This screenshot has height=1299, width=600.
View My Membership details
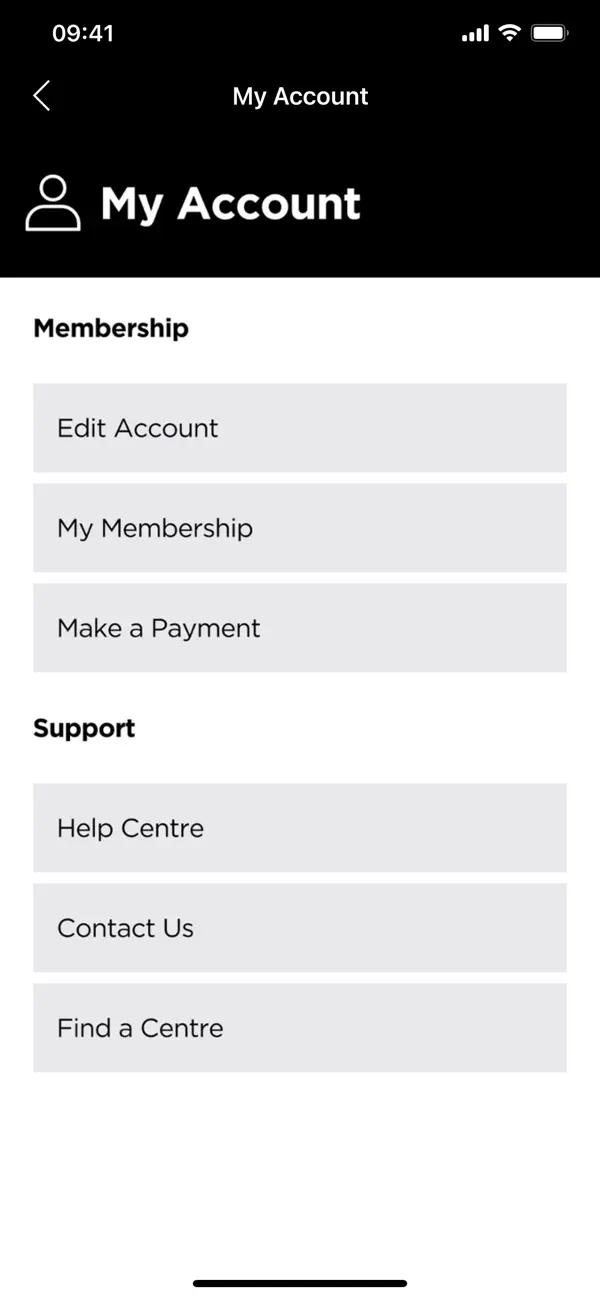(x=300, y=528)
